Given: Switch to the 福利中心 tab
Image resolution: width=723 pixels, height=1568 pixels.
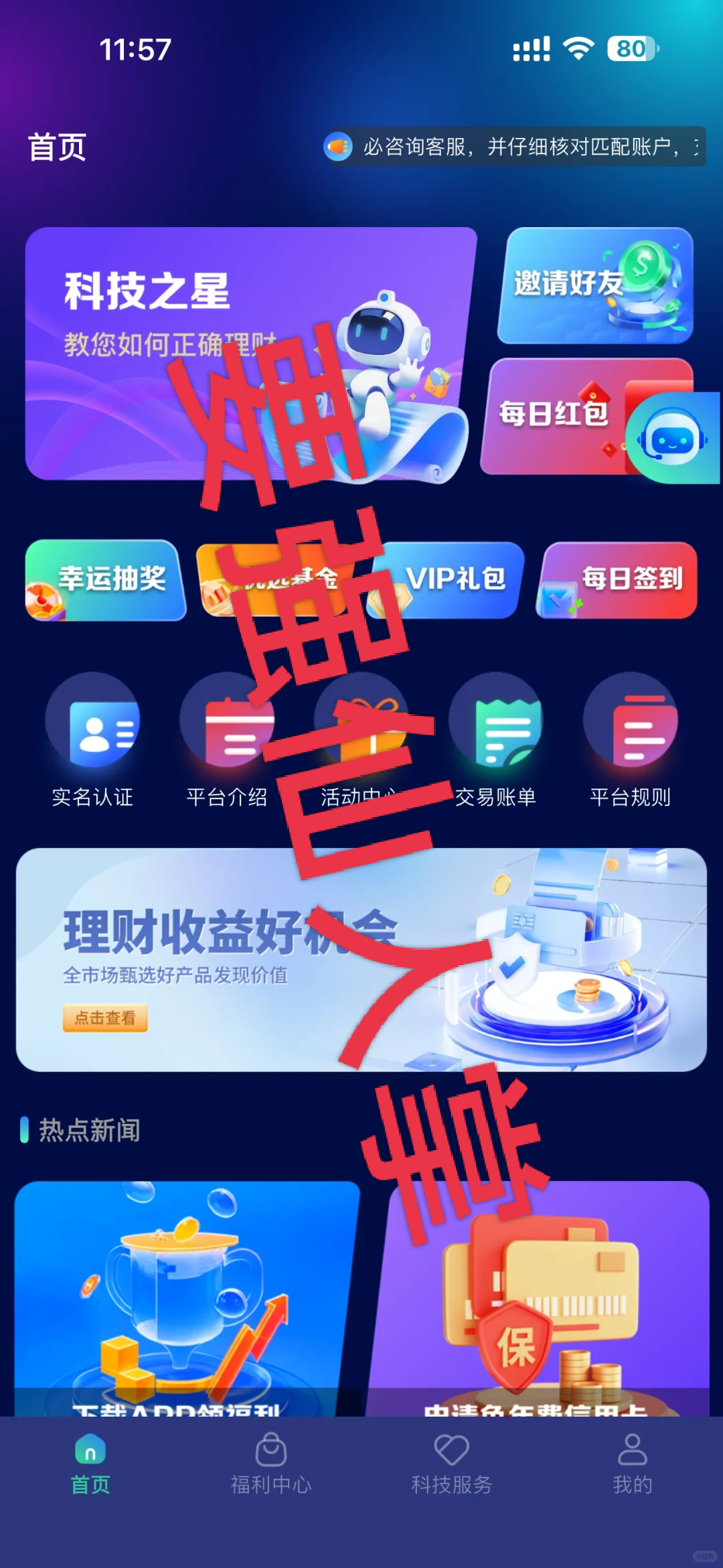Looking at the screenshot, I should [x=271, y=1464].
